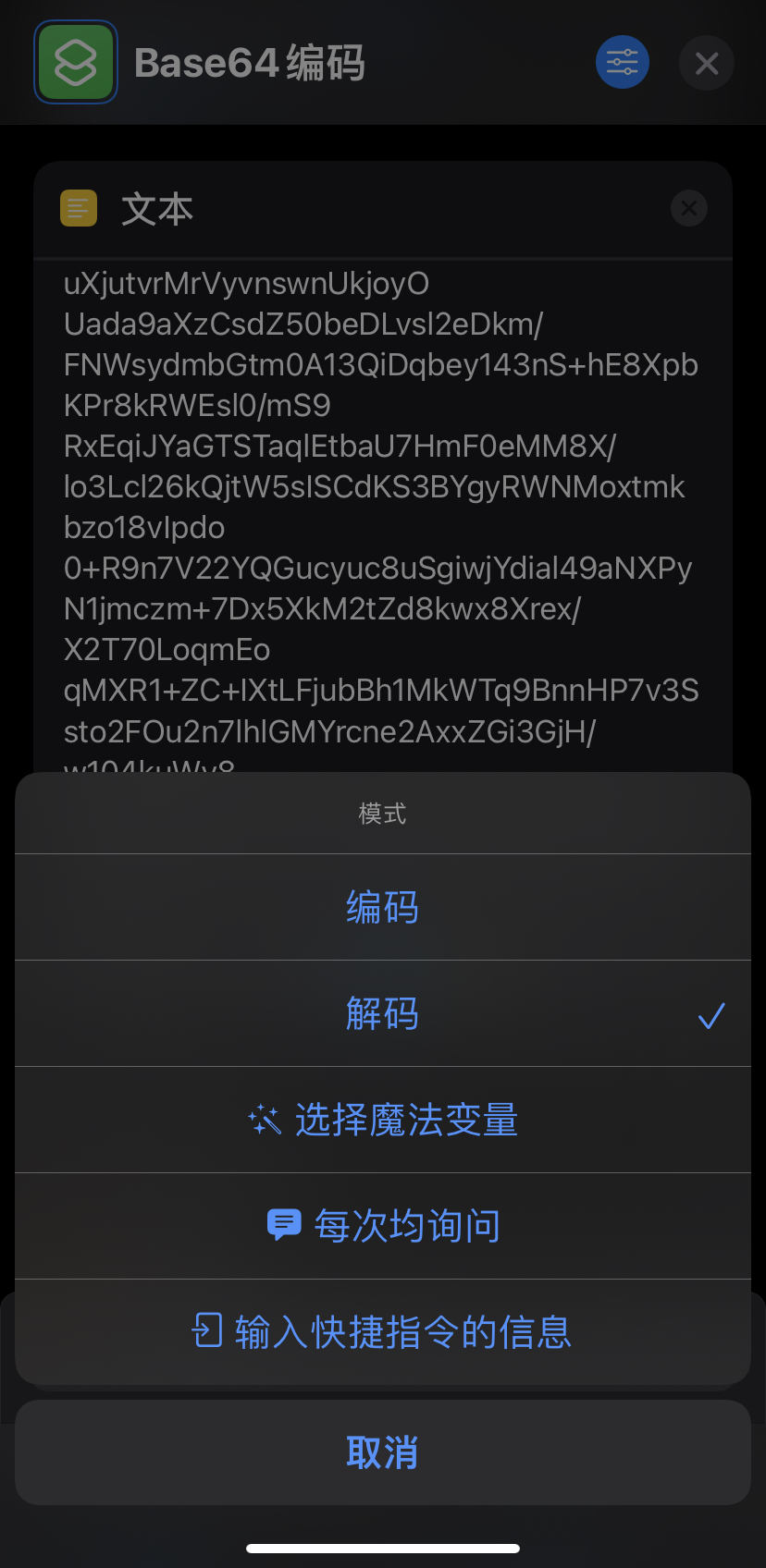Remove the 文本 action card
This screenshot has width=766, height=1568.
click(689, 209)
